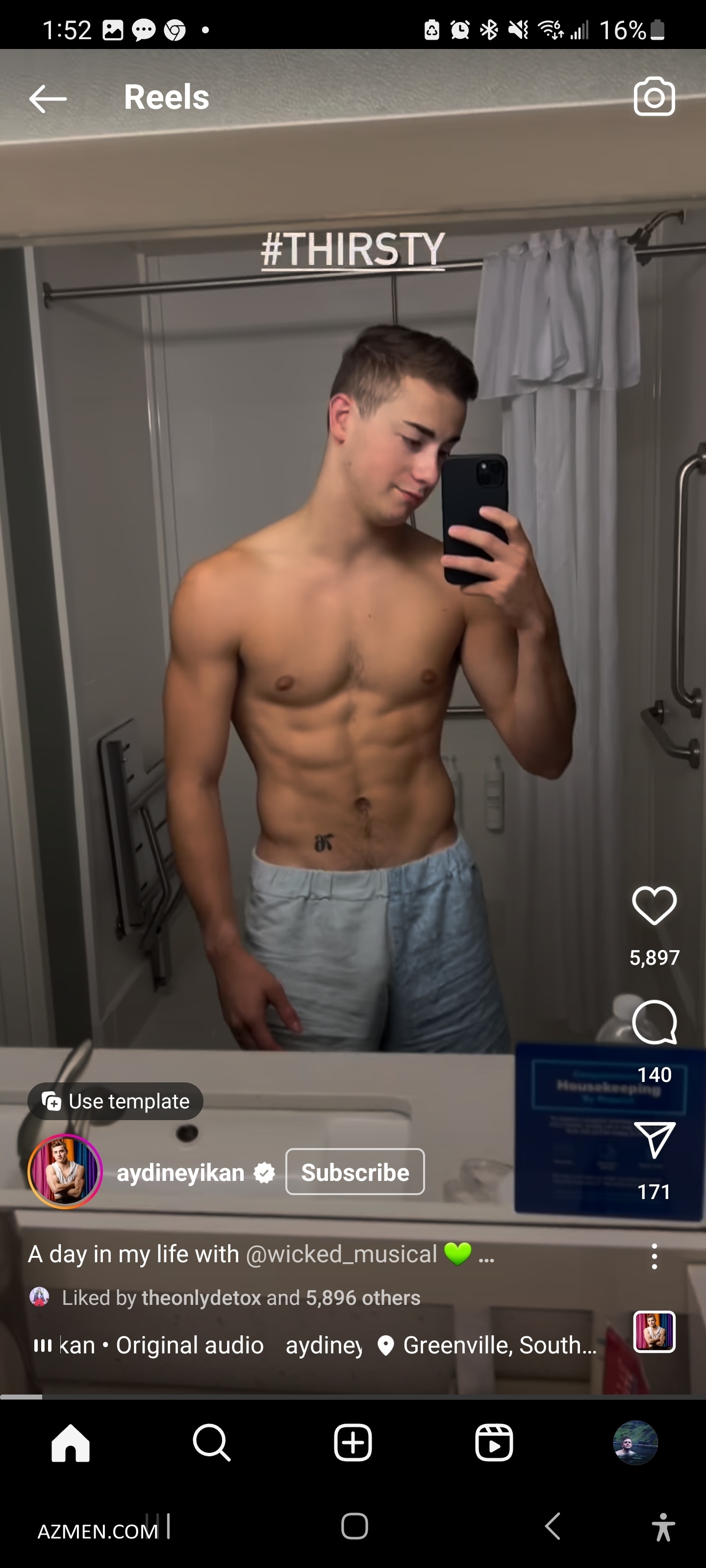Share this reel via the paper plane icon
Viewport: 706px width, 1568px height.
click(x=654, y=1139)
